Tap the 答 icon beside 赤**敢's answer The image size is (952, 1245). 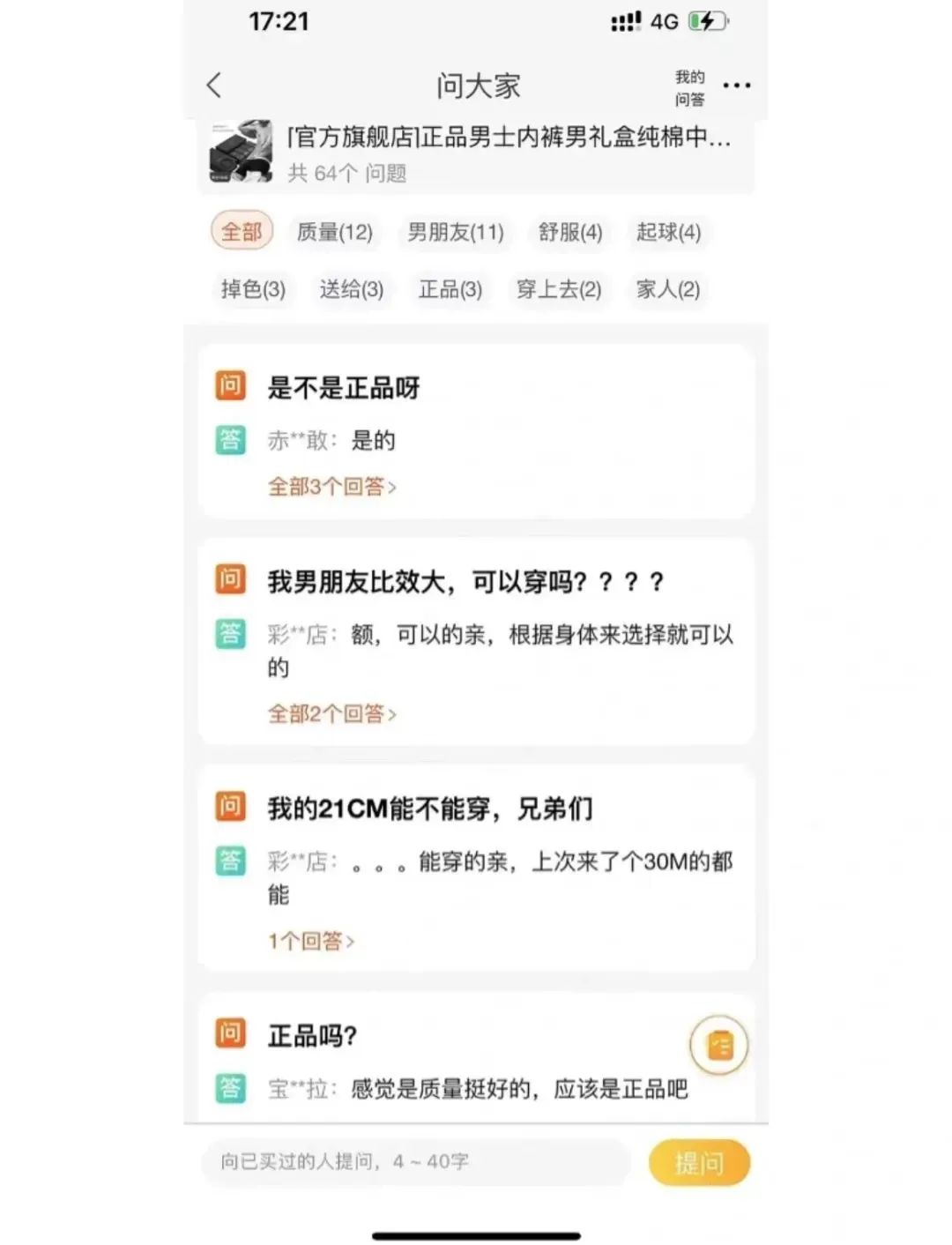coord(229,438)
